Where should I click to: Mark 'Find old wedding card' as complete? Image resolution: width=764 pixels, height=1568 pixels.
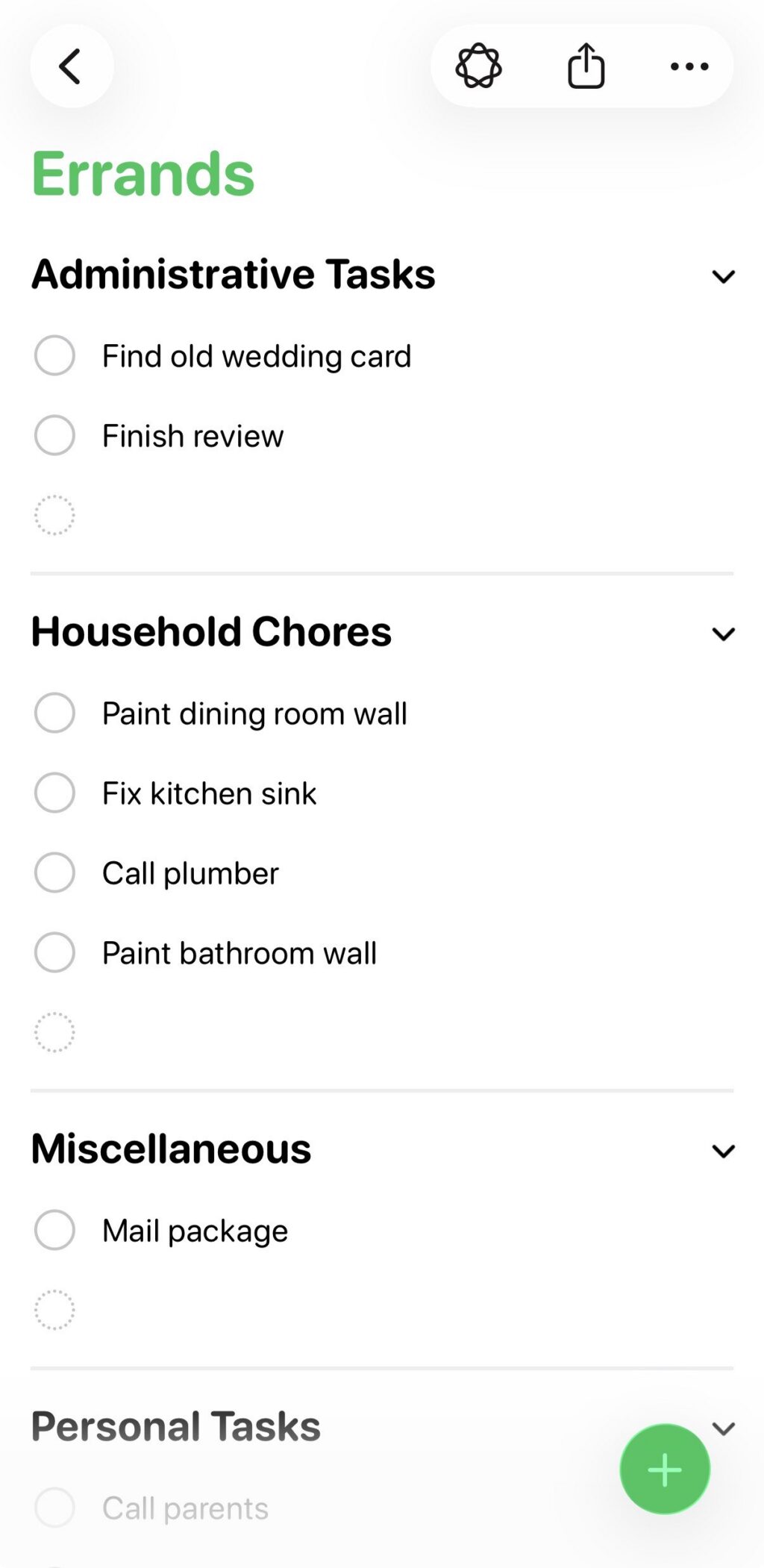tap(54, 355)
